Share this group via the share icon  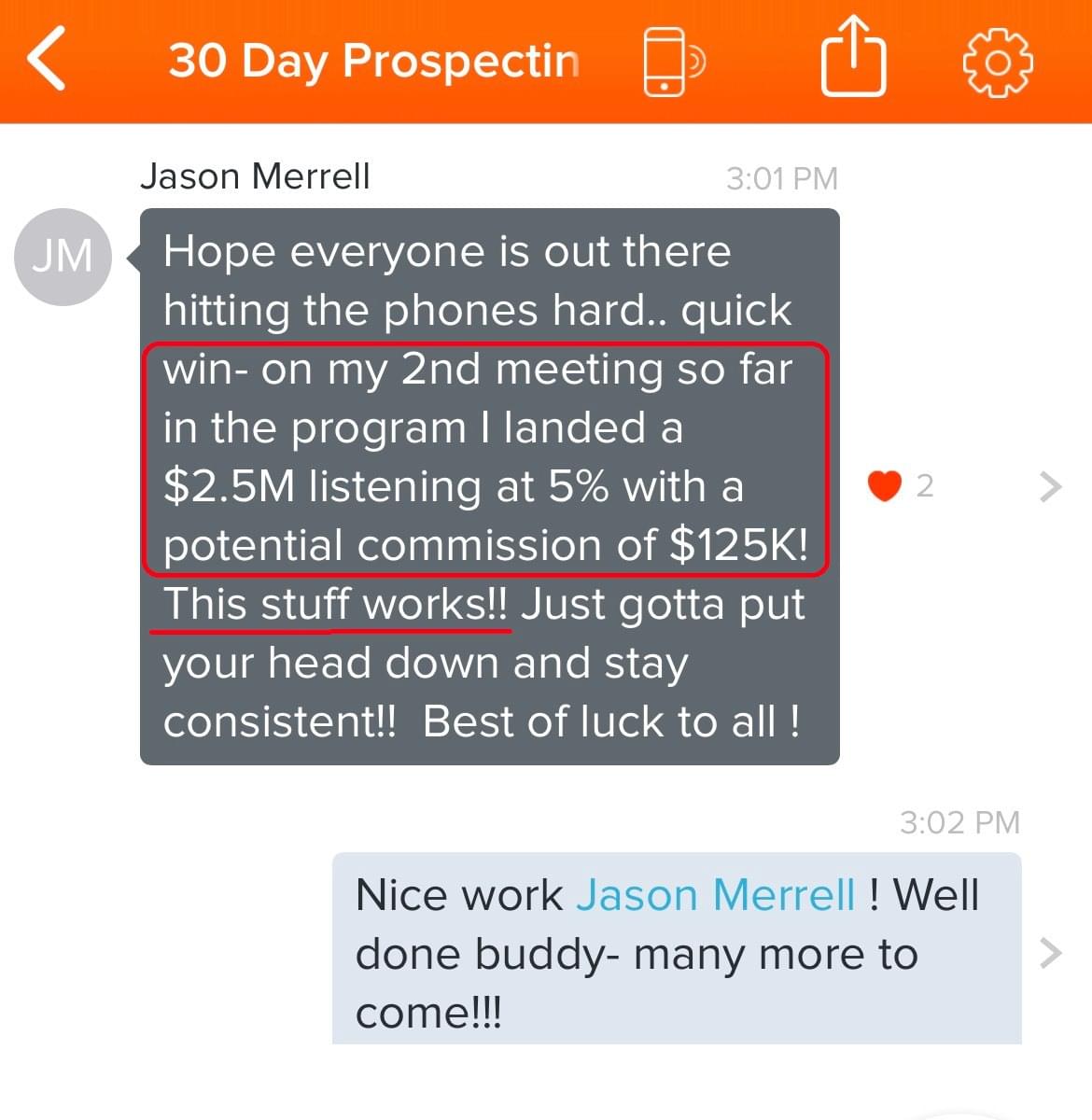853,60
